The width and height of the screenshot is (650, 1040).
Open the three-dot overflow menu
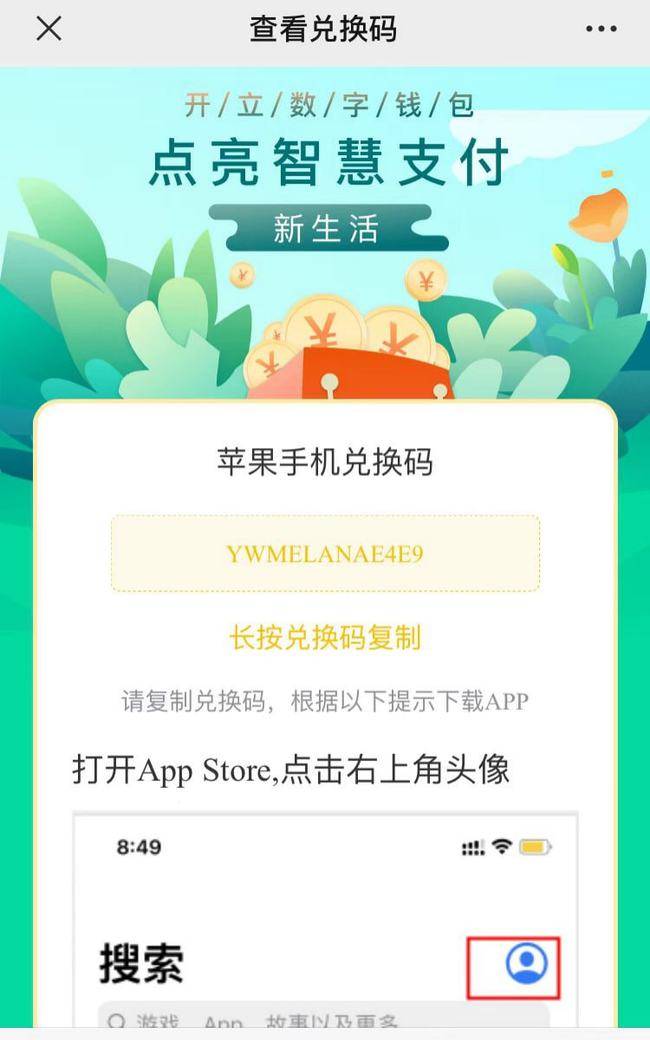601,29
